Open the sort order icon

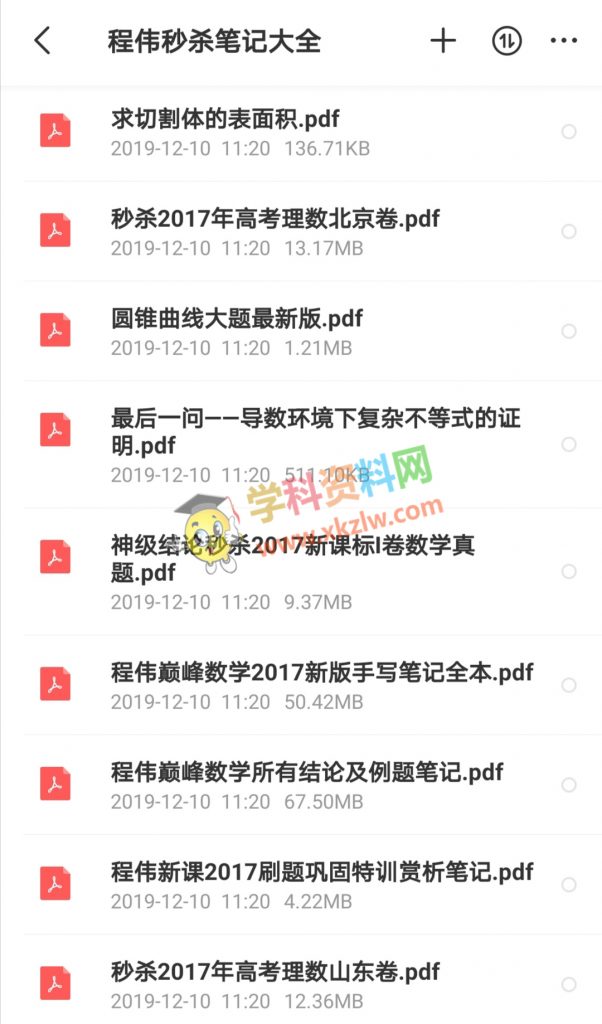pos(507,41)
